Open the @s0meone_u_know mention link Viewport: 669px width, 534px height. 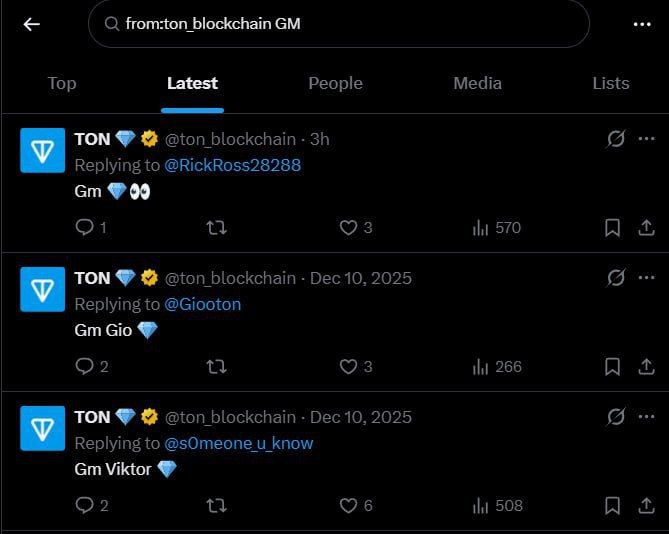pos(238,443)
